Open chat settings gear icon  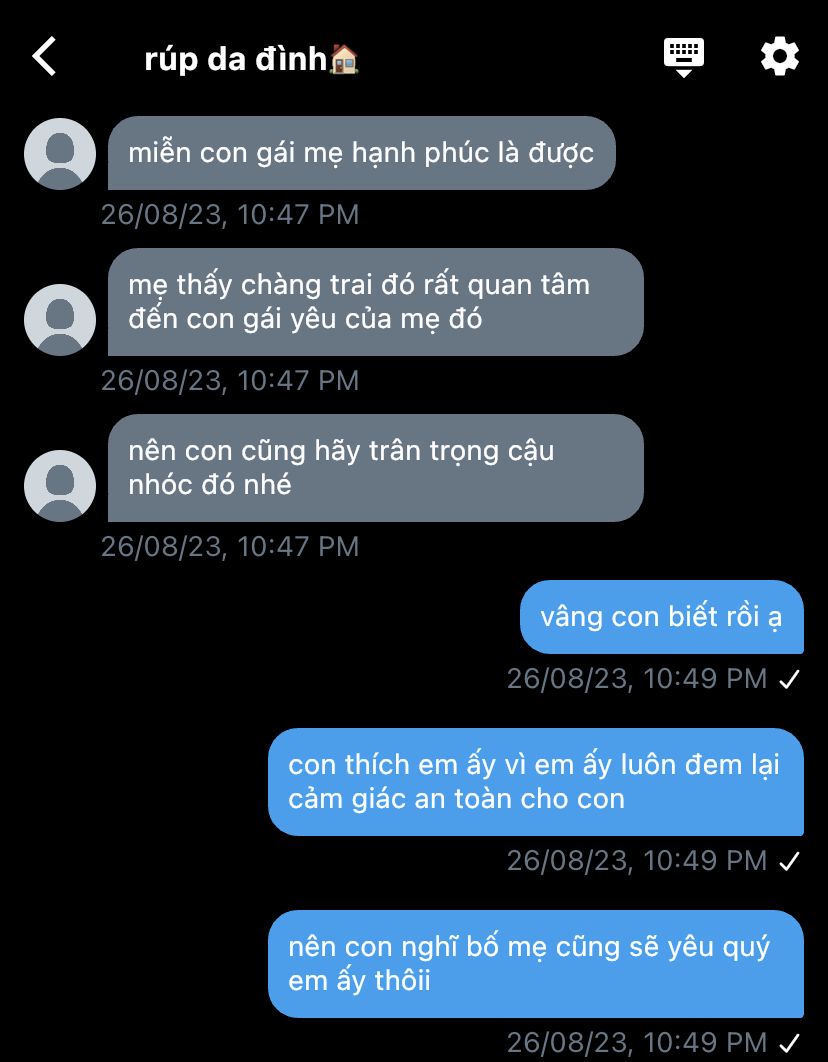(x=780, y=56)
